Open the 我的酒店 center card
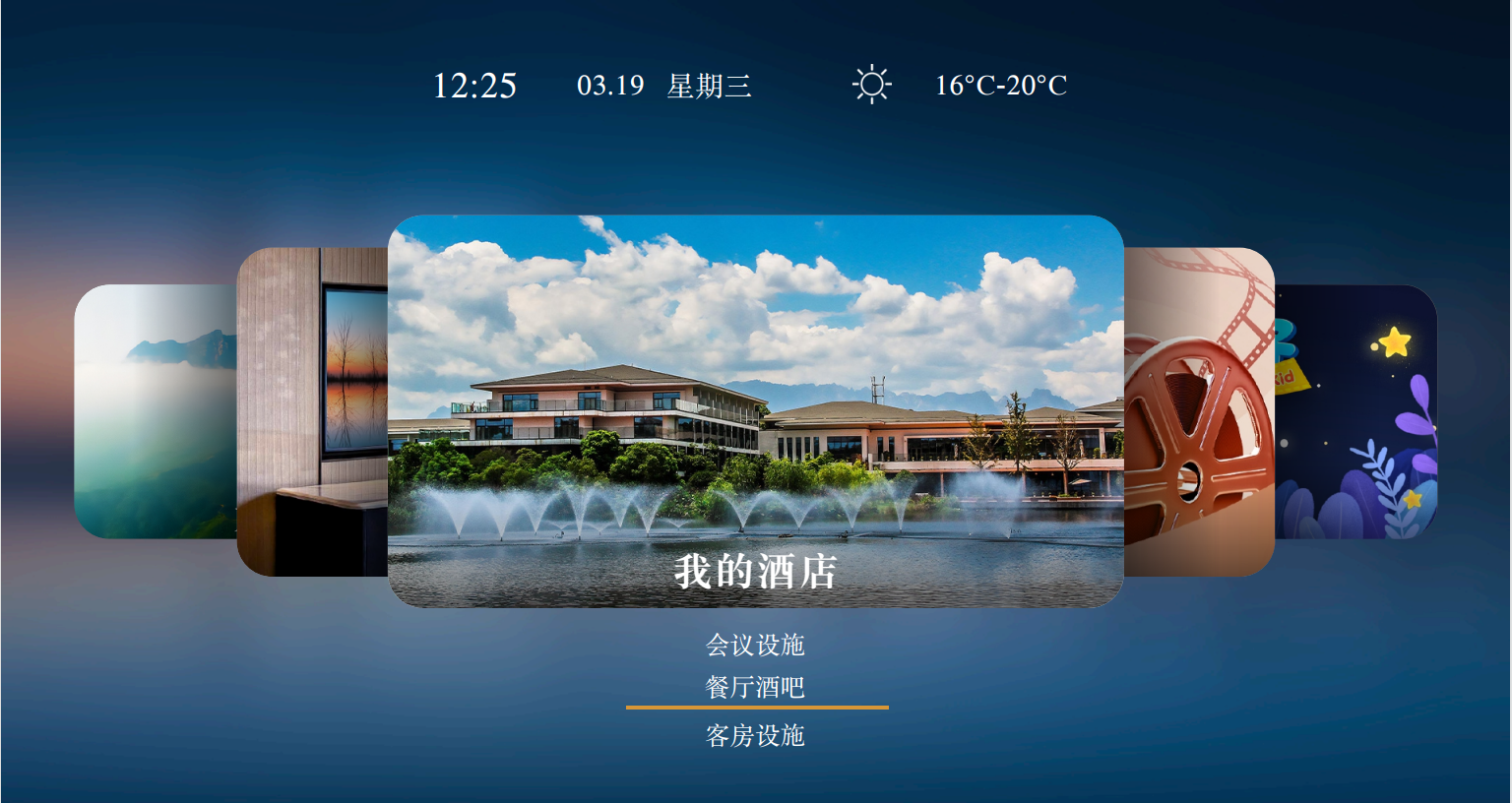 click(755, 411)
